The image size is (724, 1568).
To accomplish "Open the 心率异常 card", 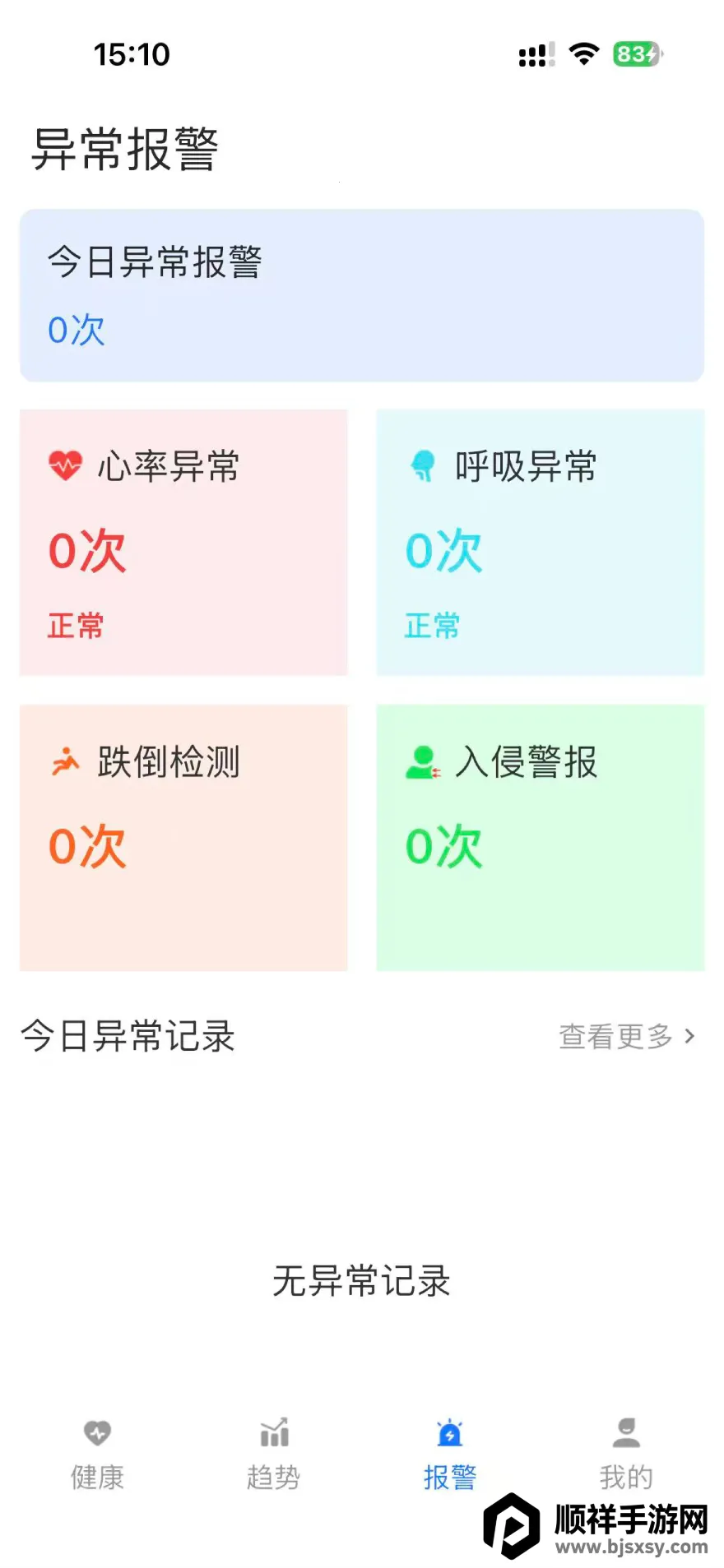I will click(x=183, y=543).
